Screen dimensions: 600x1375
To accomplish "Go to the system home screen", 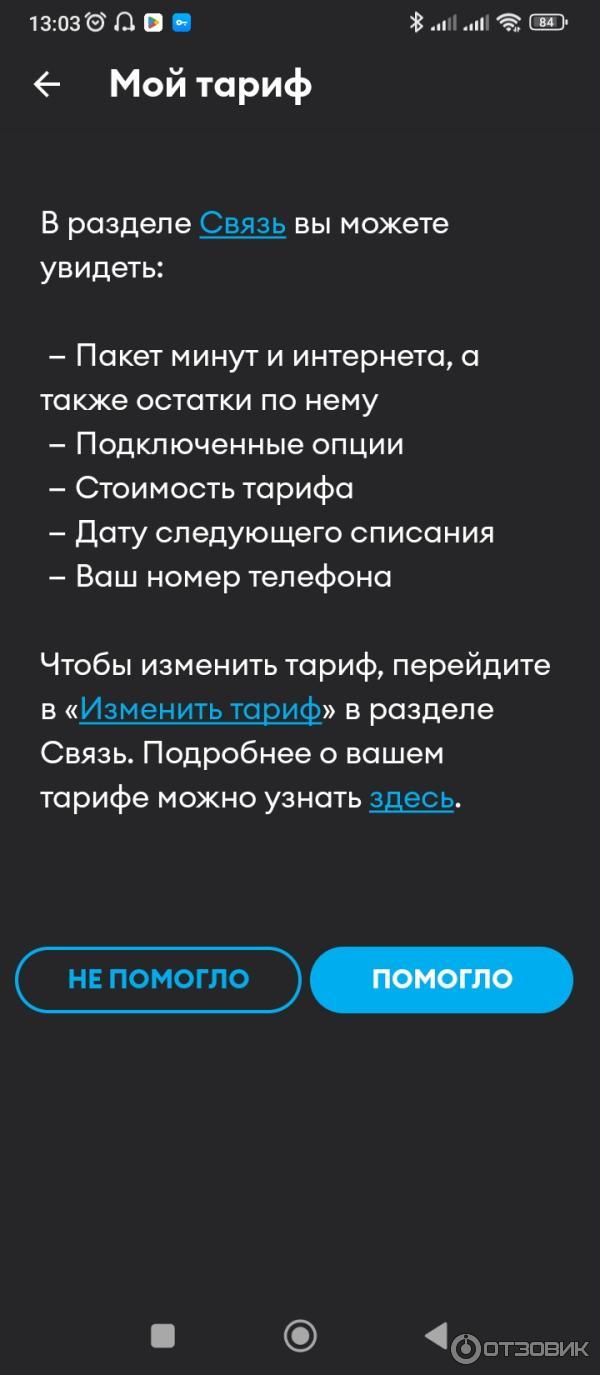I will tap(300, 1335).
